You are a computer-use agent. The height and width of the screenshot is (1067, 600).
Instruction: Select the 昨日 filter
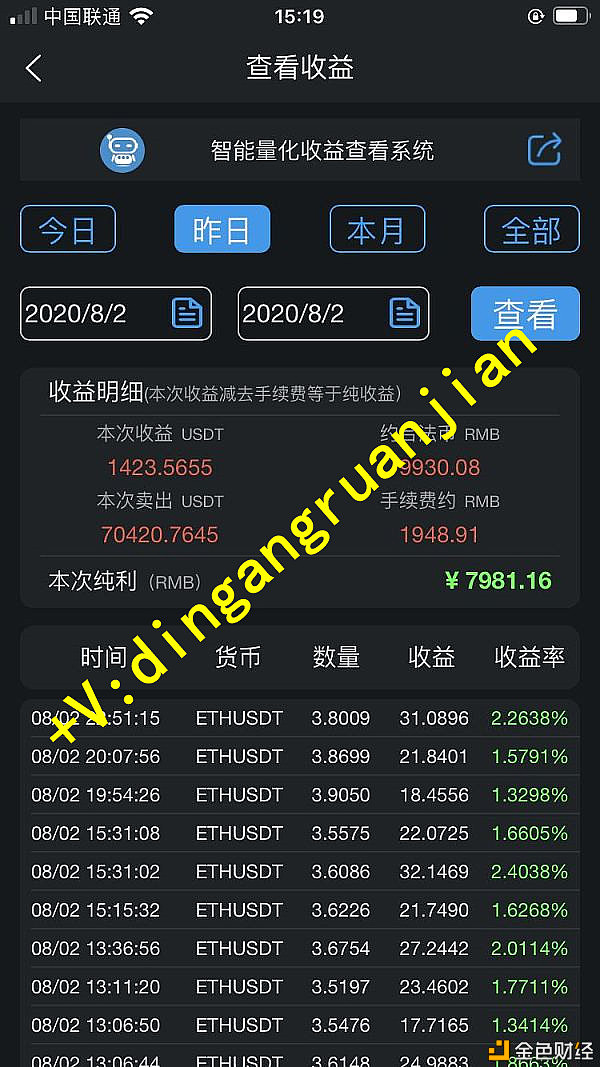click(x=222, y=229)
